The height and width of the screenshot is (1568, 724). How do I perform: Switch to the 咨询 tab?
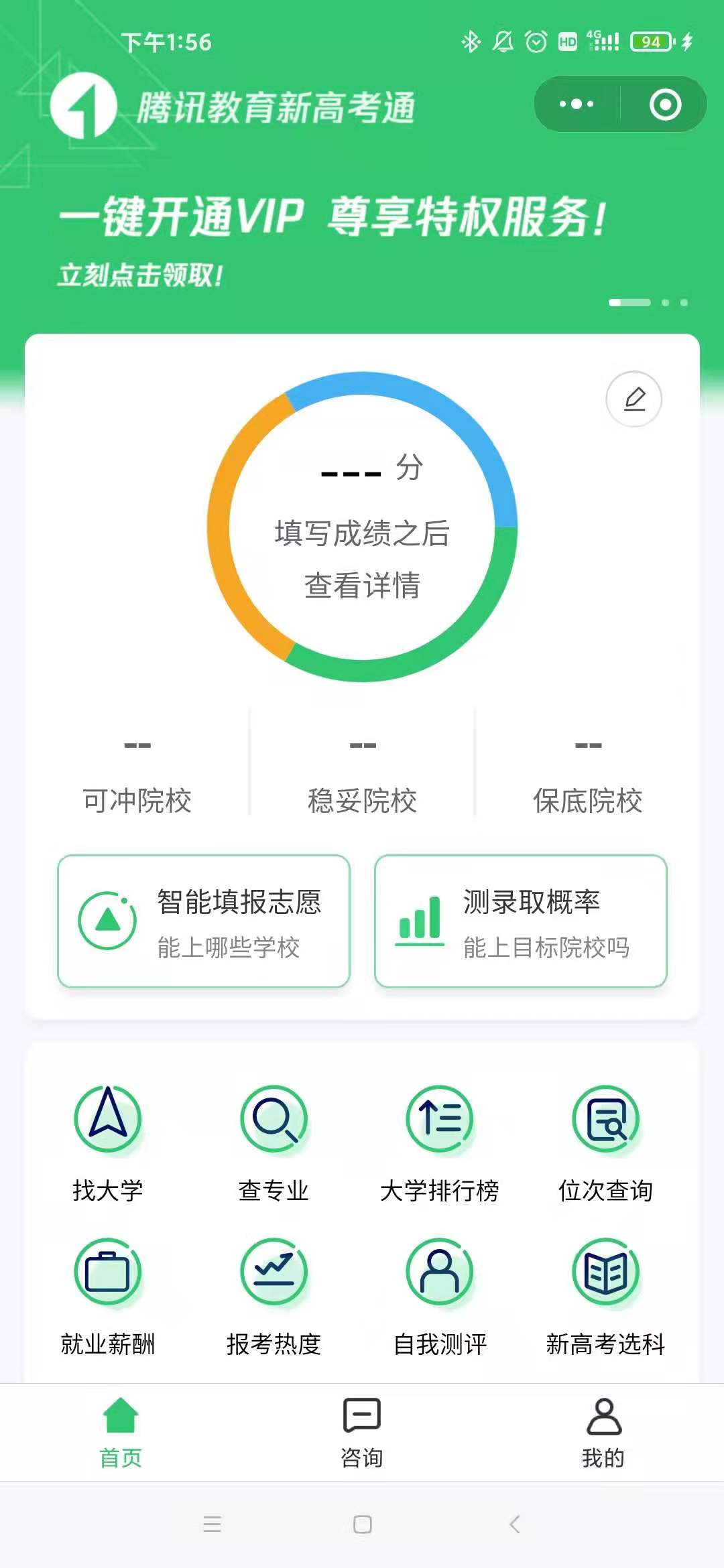click(362, 1433)
